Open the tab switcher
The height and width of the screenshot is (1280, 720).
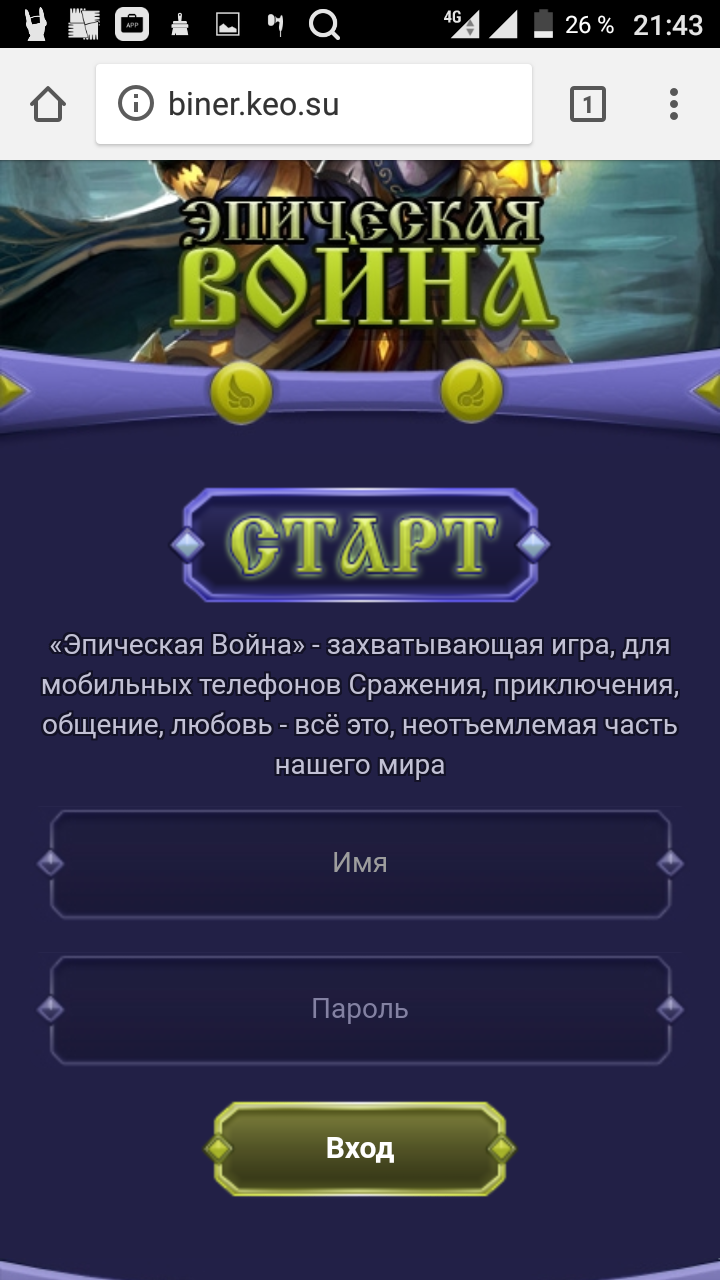pos(587,104)
